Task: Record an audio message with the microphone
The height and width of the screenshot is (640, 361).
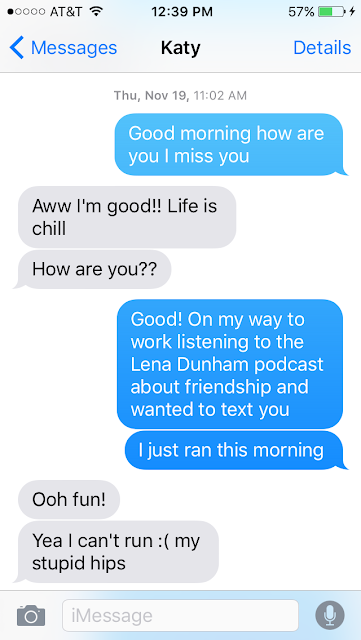Action: coord(330,615)
